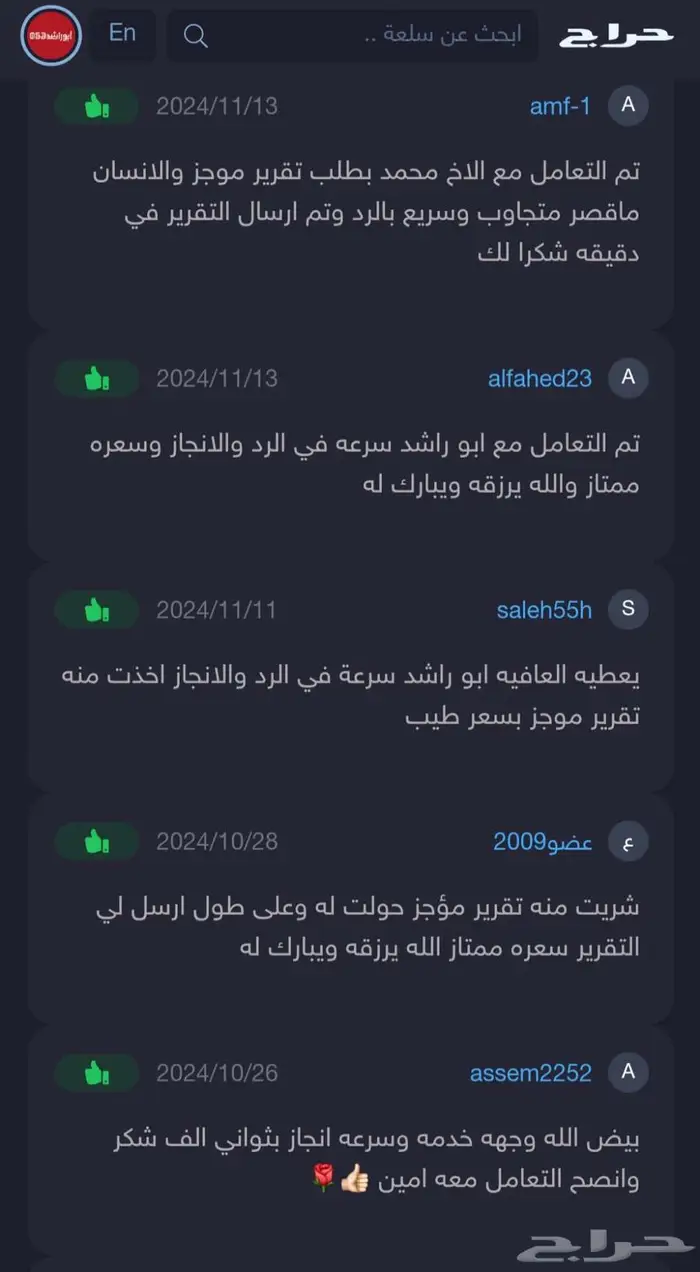The image size is (700, 1272).
Task: Tap the search field 'ابحث عن سلعة'
Action: point(380,36)
